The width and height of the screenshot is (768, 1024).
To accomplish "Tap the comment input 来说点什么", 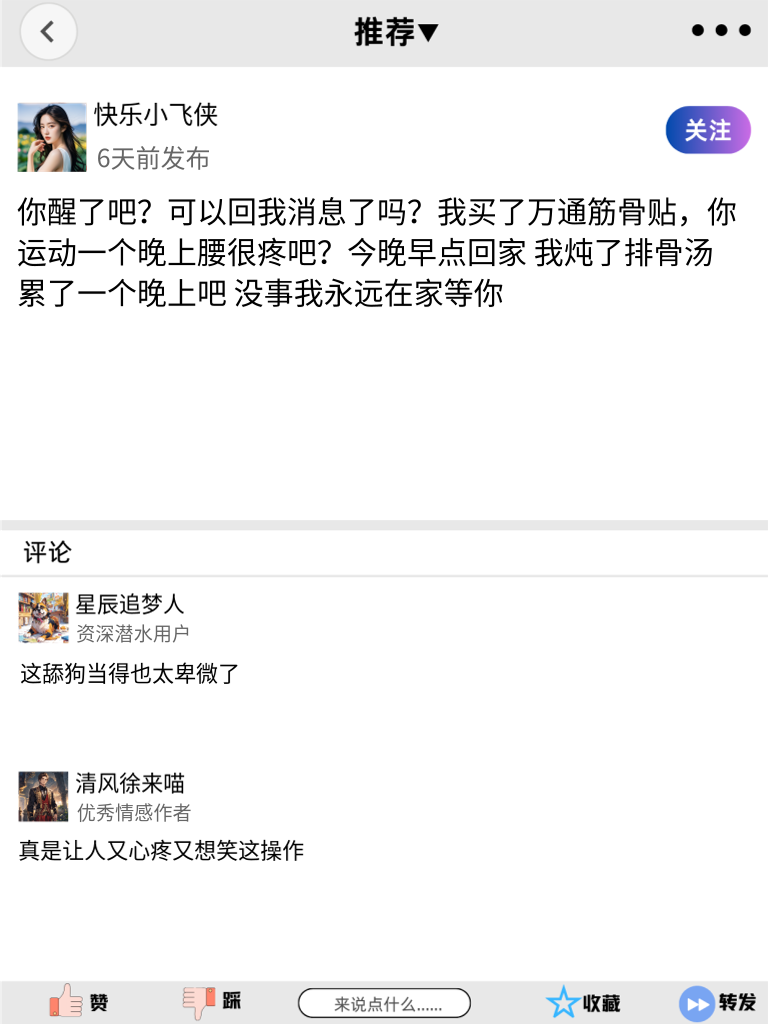I will pos(385,1002).
